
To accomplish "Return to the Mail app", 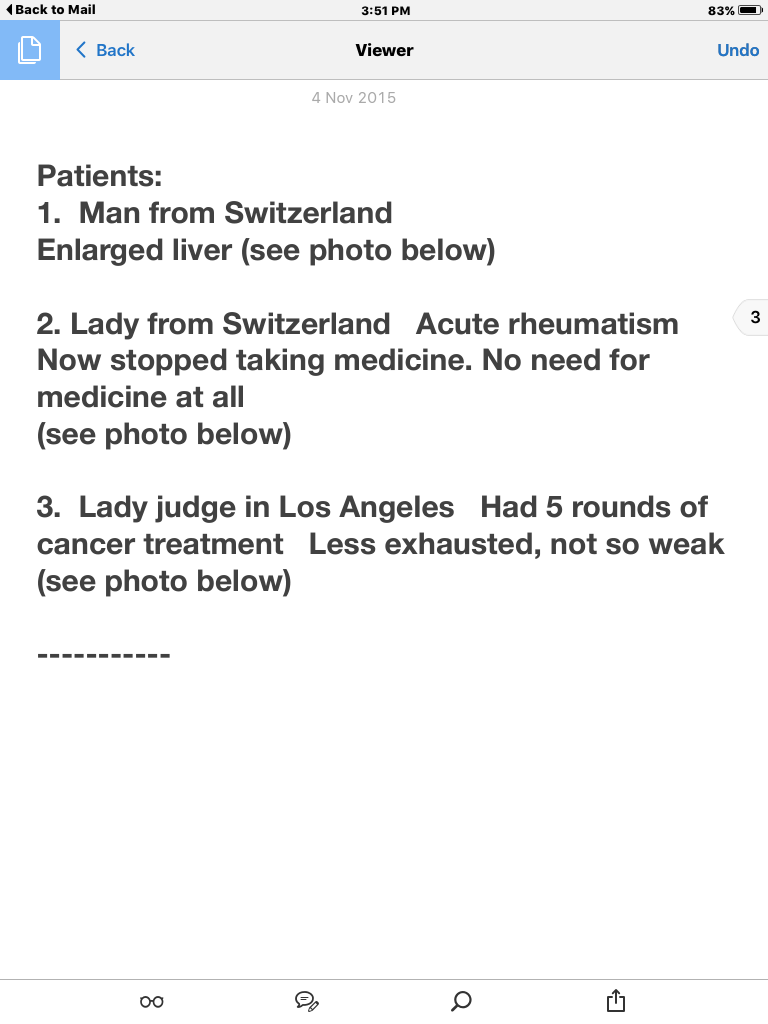I will [50, 9].
